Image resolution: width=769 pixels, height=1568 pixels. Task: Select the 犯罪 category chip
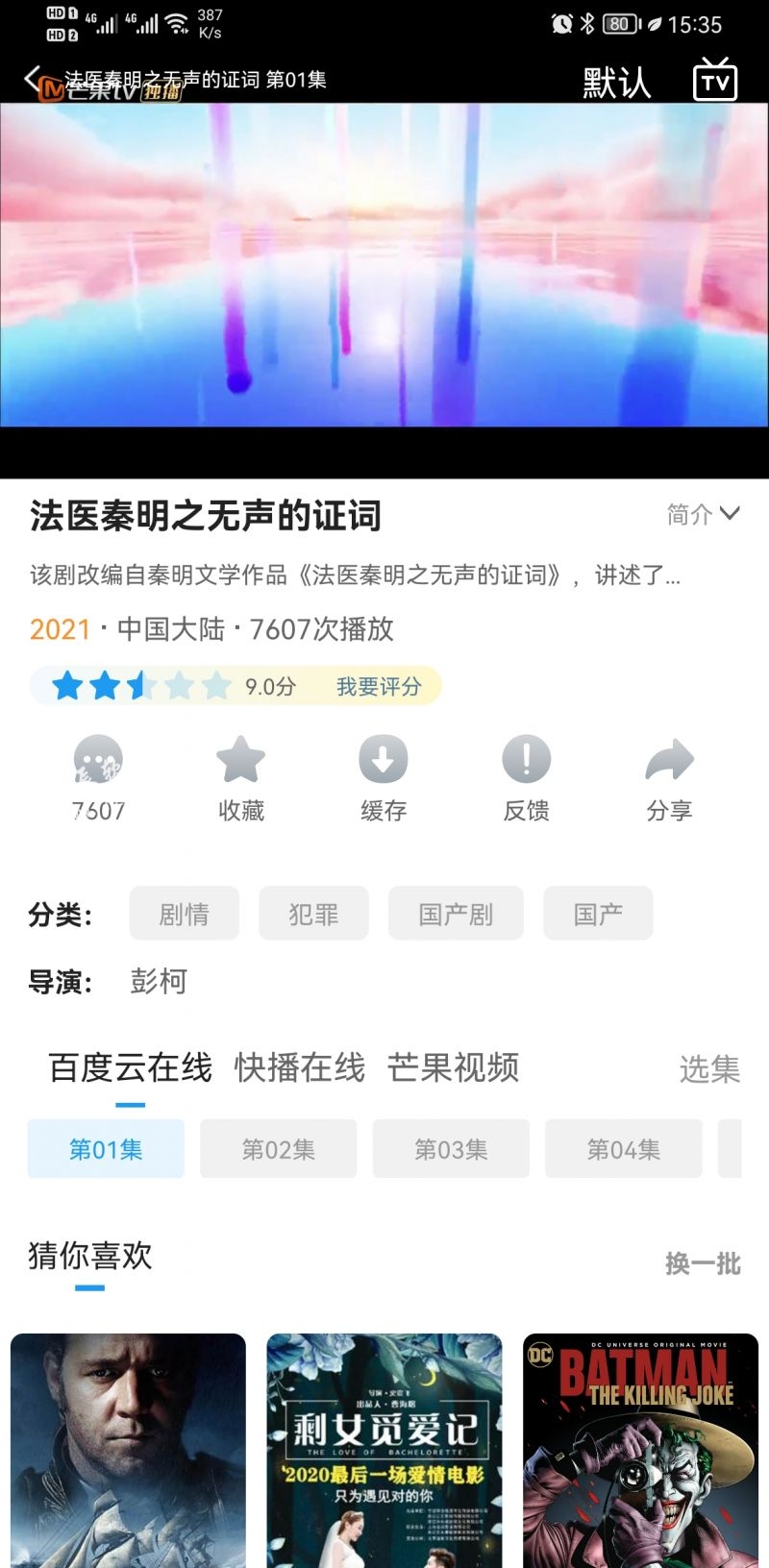(x=313, y=914)
